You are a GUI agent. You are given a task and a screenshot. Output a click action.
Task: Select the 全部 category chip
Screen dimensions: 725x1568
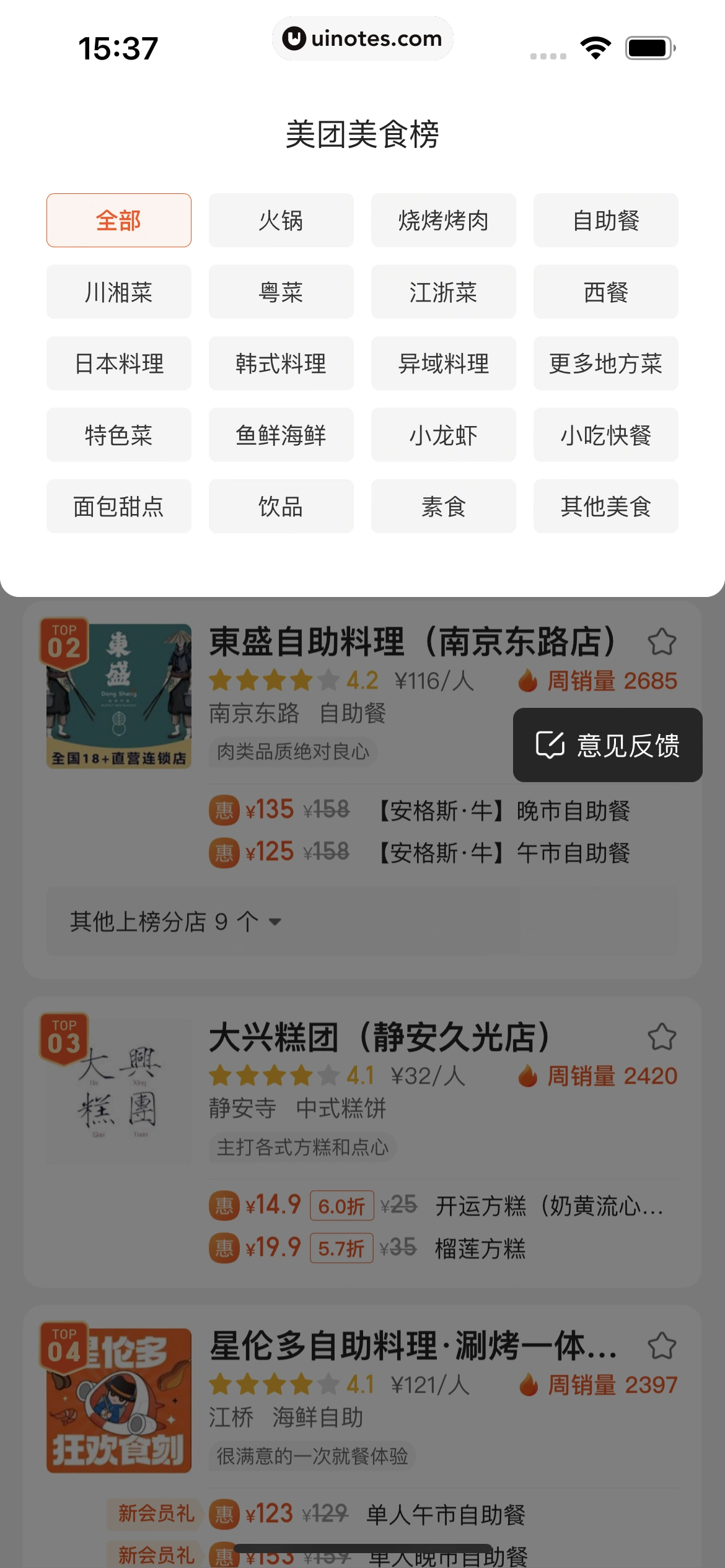point(118,220)
